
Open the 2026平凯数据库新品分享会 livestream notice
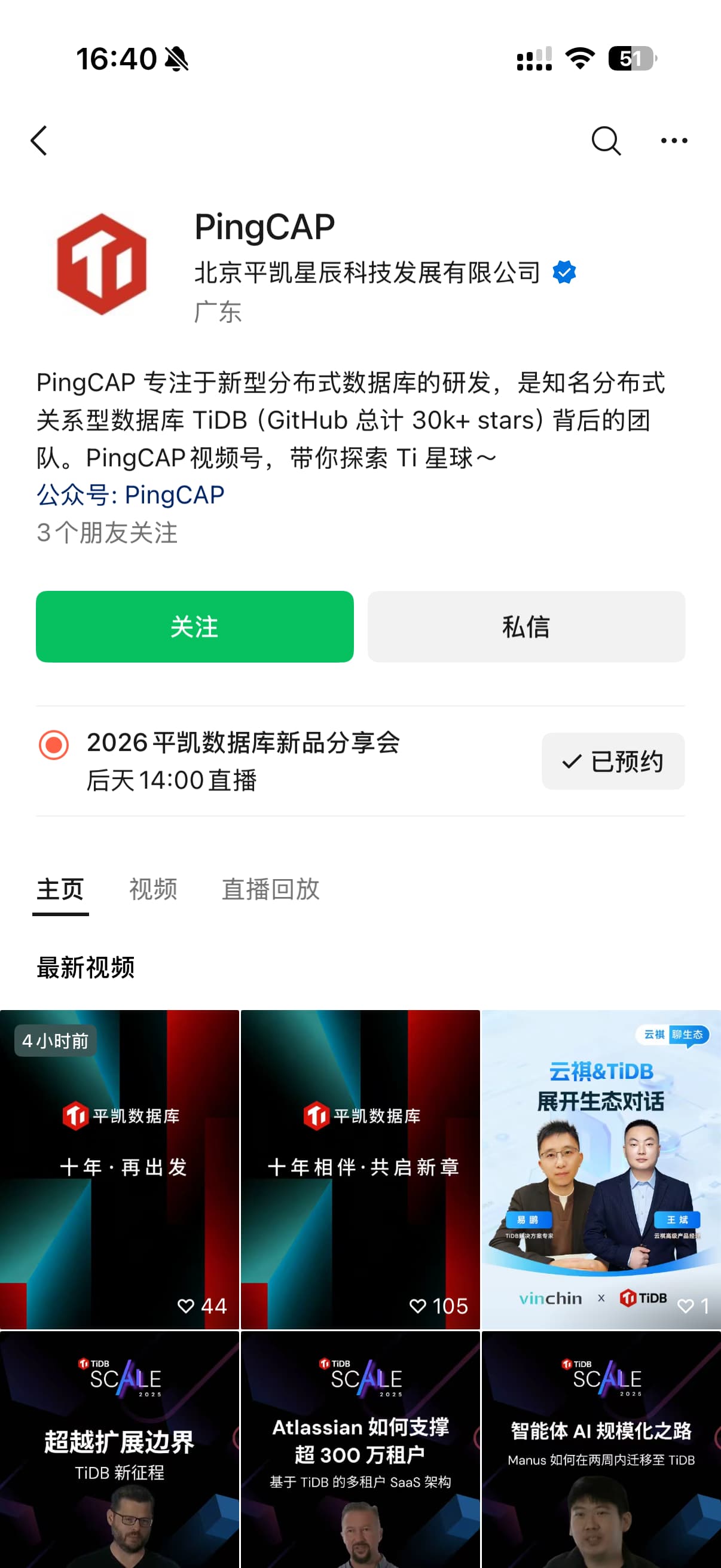coord(243,761)
